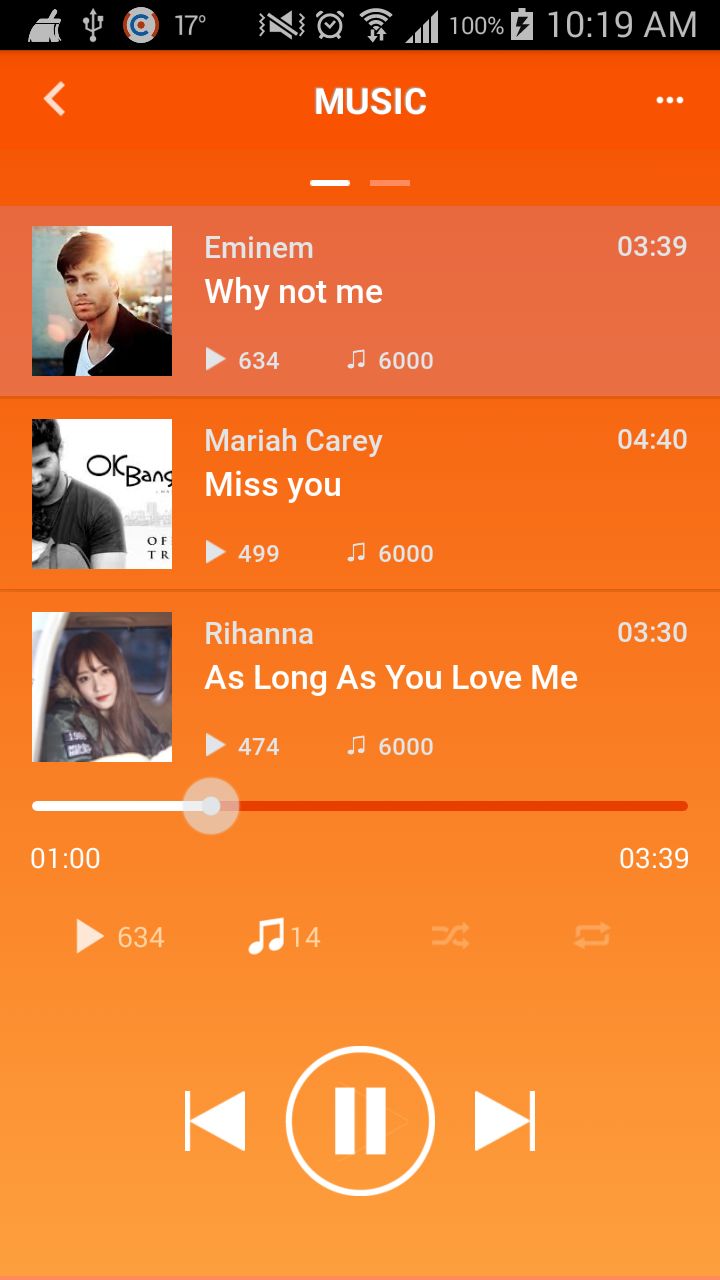
Task: Tap the album art for As Long As You Love Me
Action: click(x=101, y=686)
